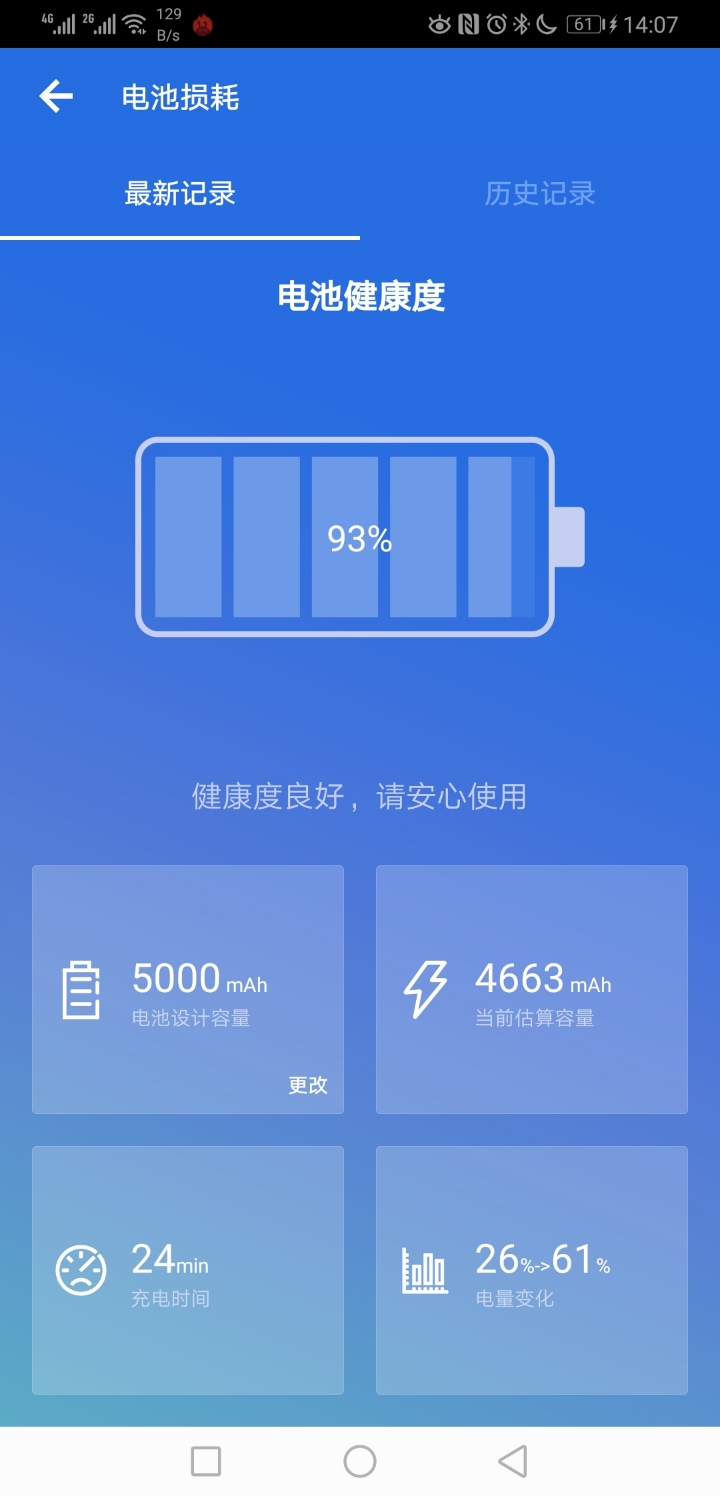
Task: Go back using the top-left arrow
Action: point(56,97)
